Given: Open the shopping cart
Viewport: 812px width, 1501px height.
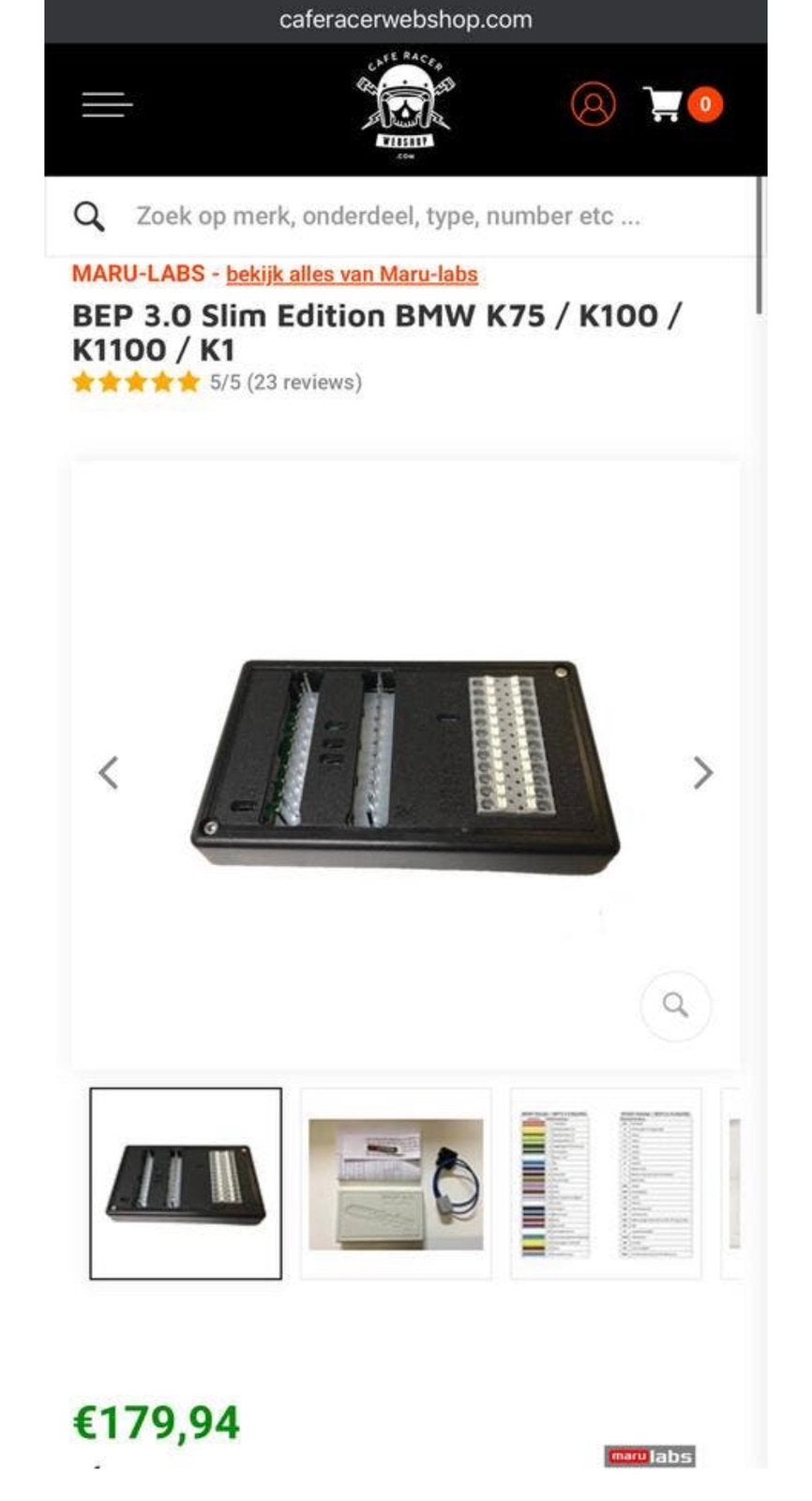Looking at the screenshot, I should coord(682,104).
